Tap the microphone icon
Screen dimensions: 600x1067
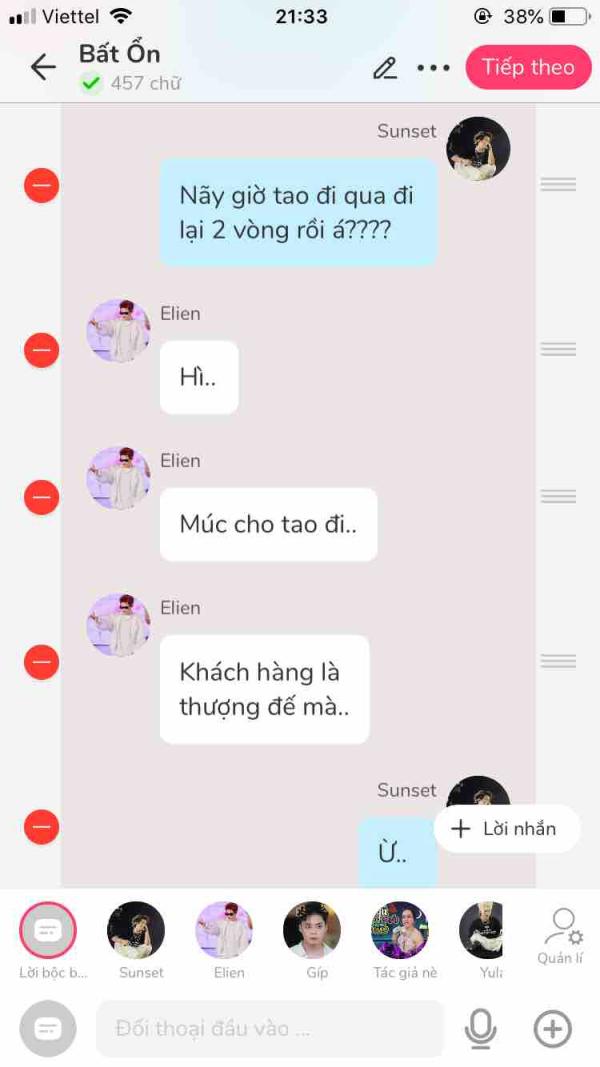click(480, 1028)
